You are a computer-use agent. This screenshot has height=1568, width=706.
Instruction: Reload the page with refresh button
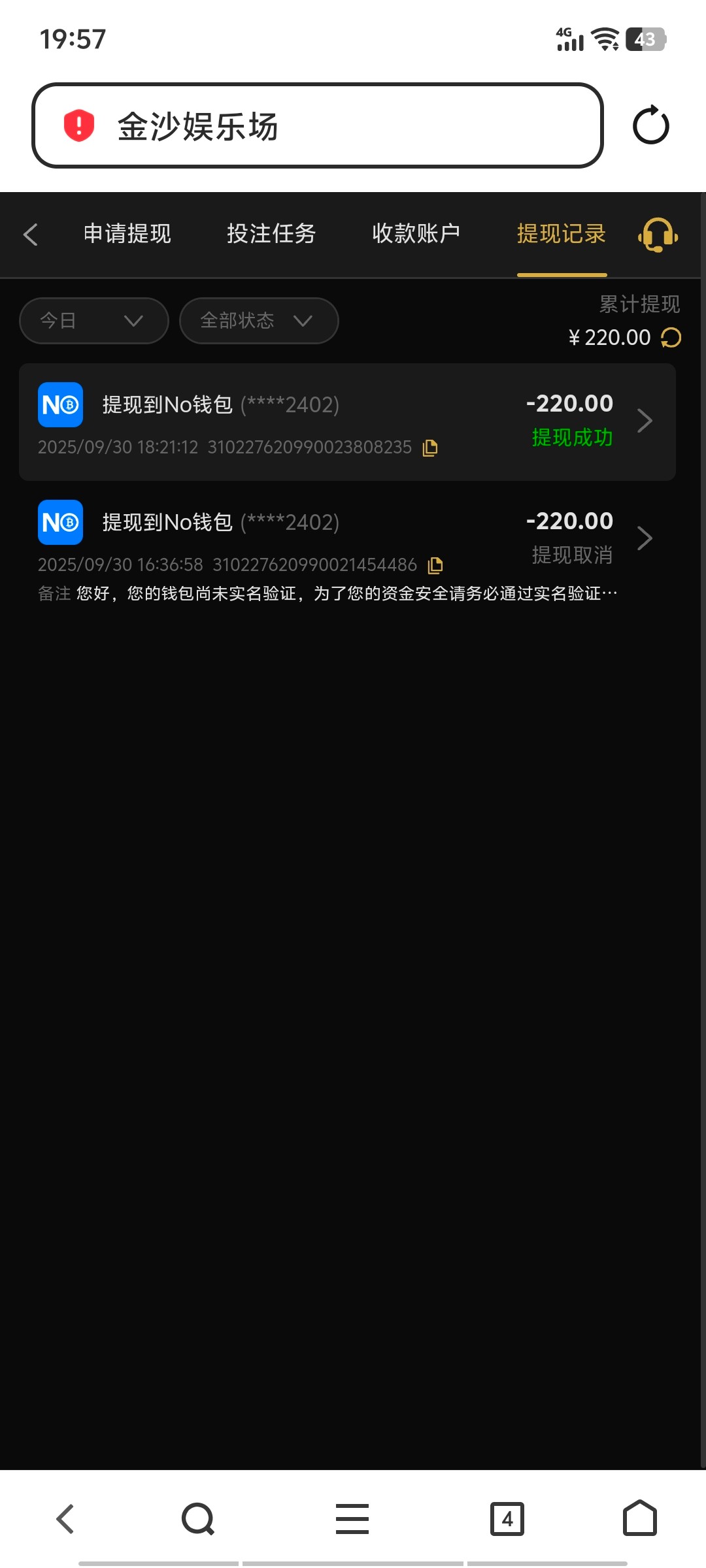651,125
